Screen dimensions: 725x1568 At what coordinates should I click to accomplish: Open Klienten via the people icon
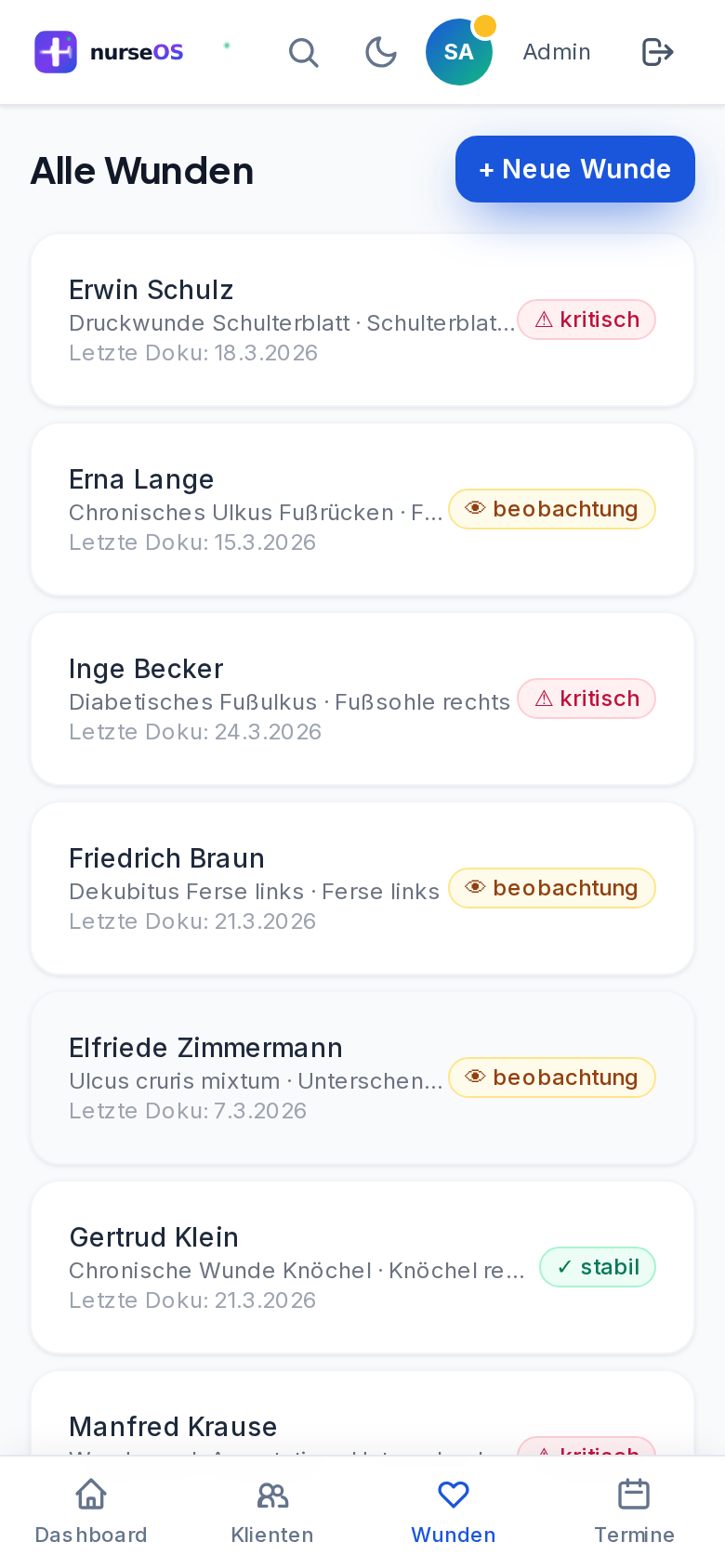(x=271, y=1494)
